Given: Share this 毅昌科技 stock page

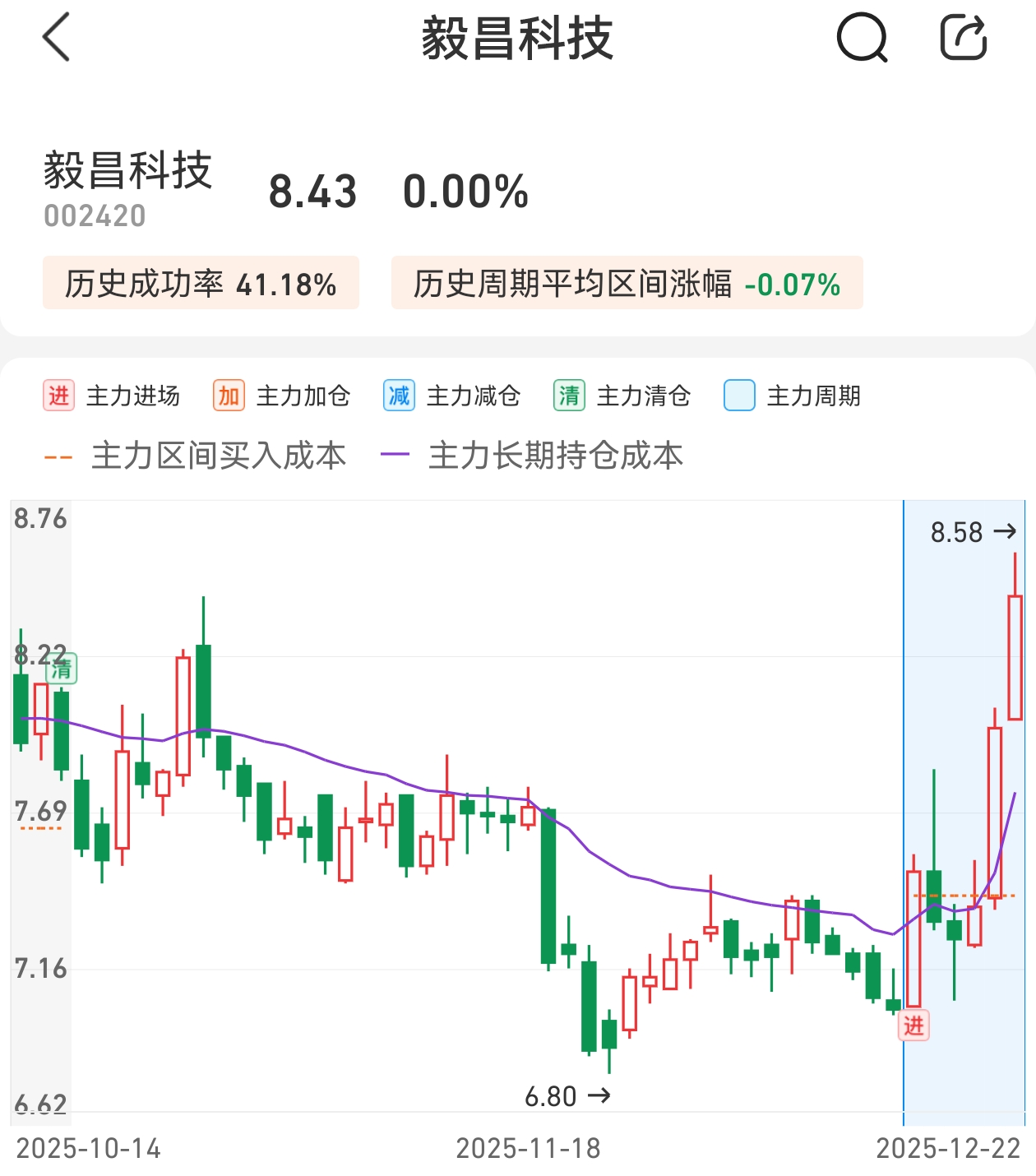Looking at the screenshot, I should tap(963, 38).
